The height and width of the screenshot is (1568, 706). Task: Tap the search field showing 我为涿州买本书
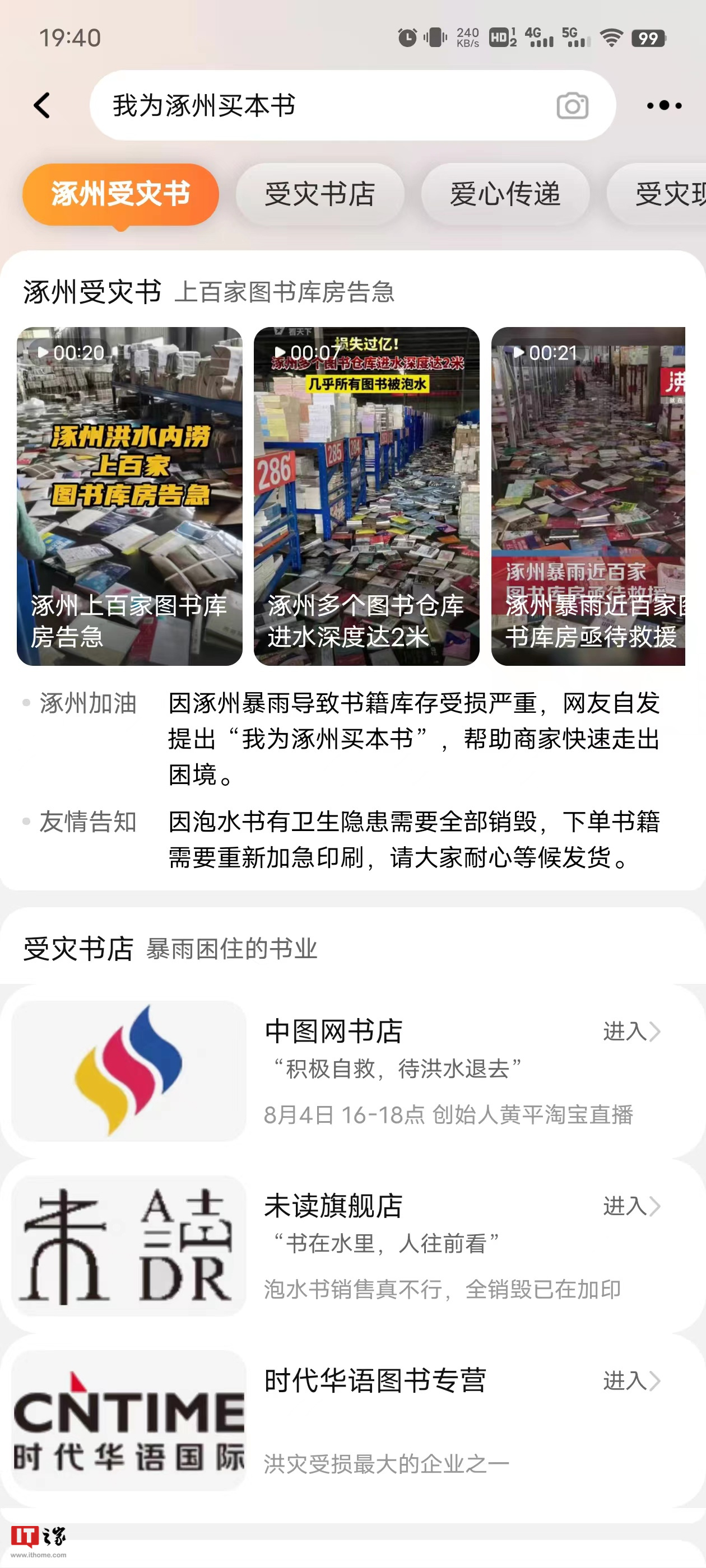pos(305,105)
